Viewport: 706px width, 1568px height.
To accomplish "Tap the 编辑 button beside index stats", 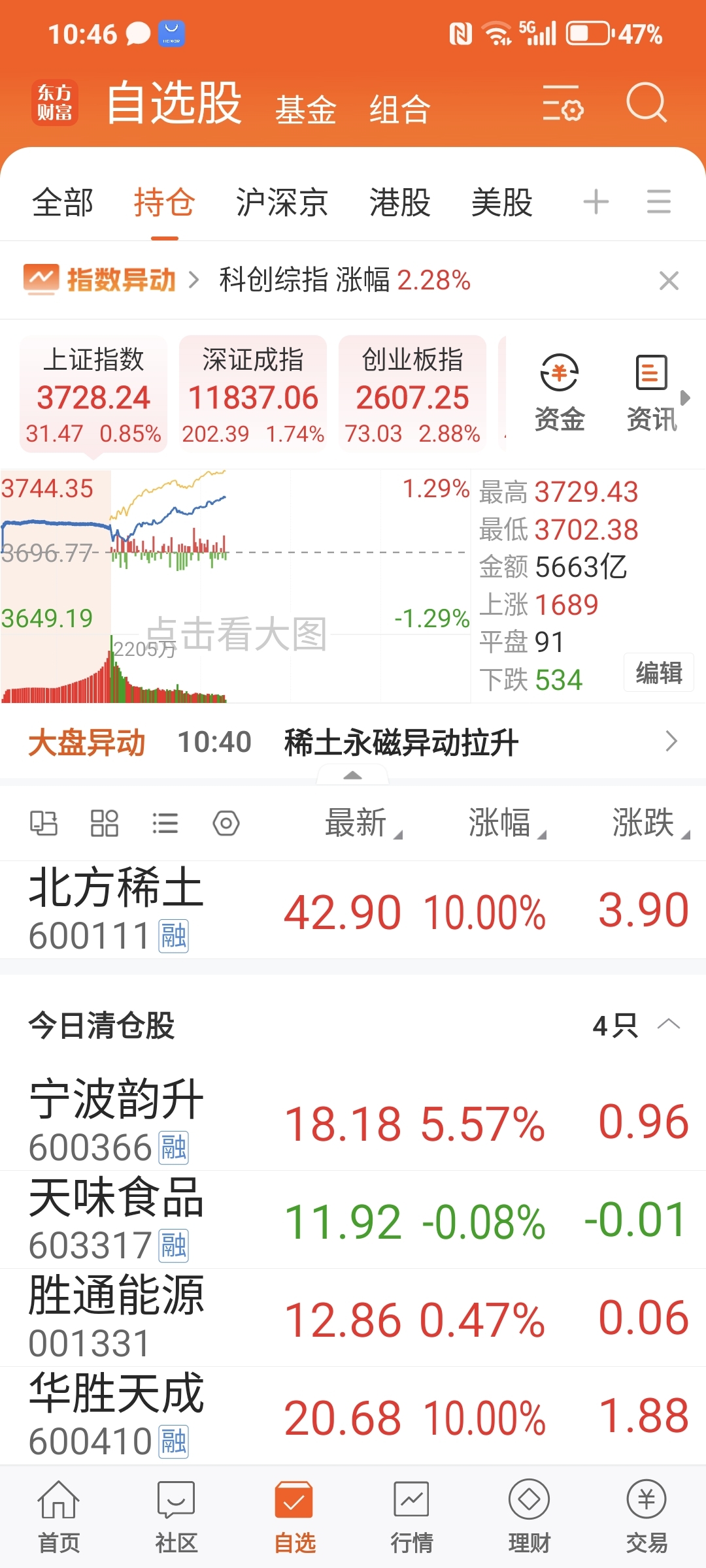I will click(659, 672).
